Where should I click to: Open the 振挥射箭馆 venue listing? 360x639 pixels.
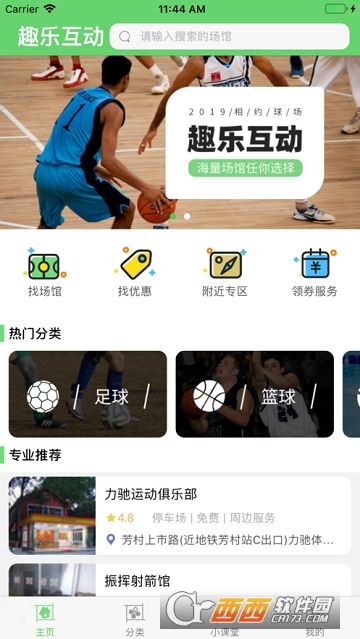coord(180,581)
